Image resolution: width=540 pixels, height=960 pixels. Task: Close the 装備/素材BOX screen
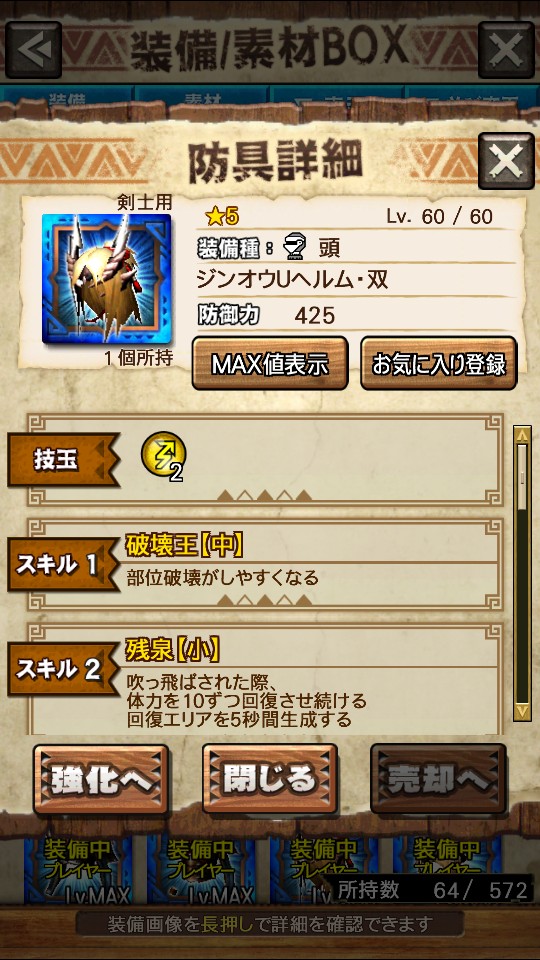[506, 50]
